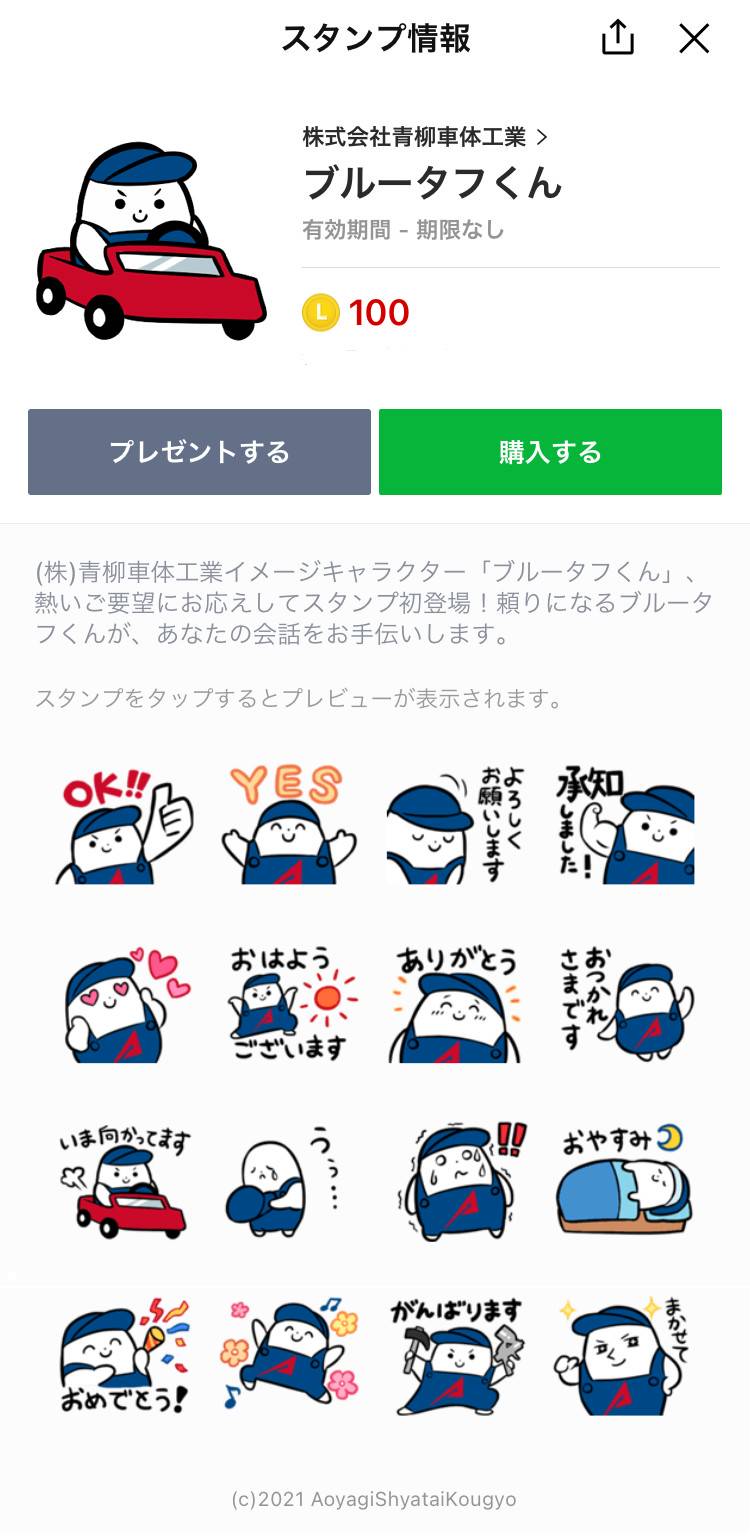Screen dimensions: 750x1538
Task: Preview the dancing flowers sticker
Action: point(288,1358)
